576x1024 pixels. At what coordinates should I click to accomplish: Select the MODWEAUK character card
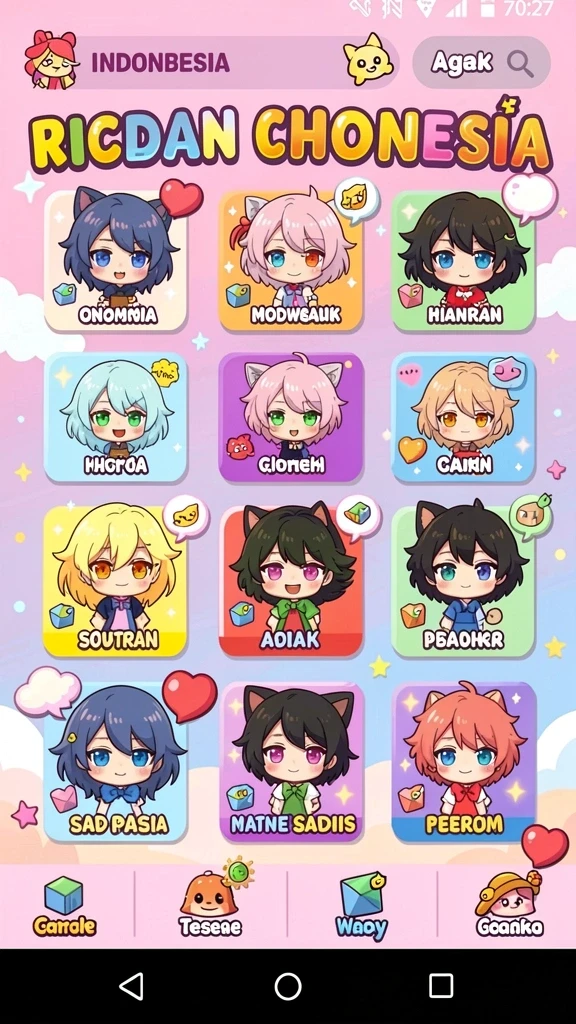point(291,261)
